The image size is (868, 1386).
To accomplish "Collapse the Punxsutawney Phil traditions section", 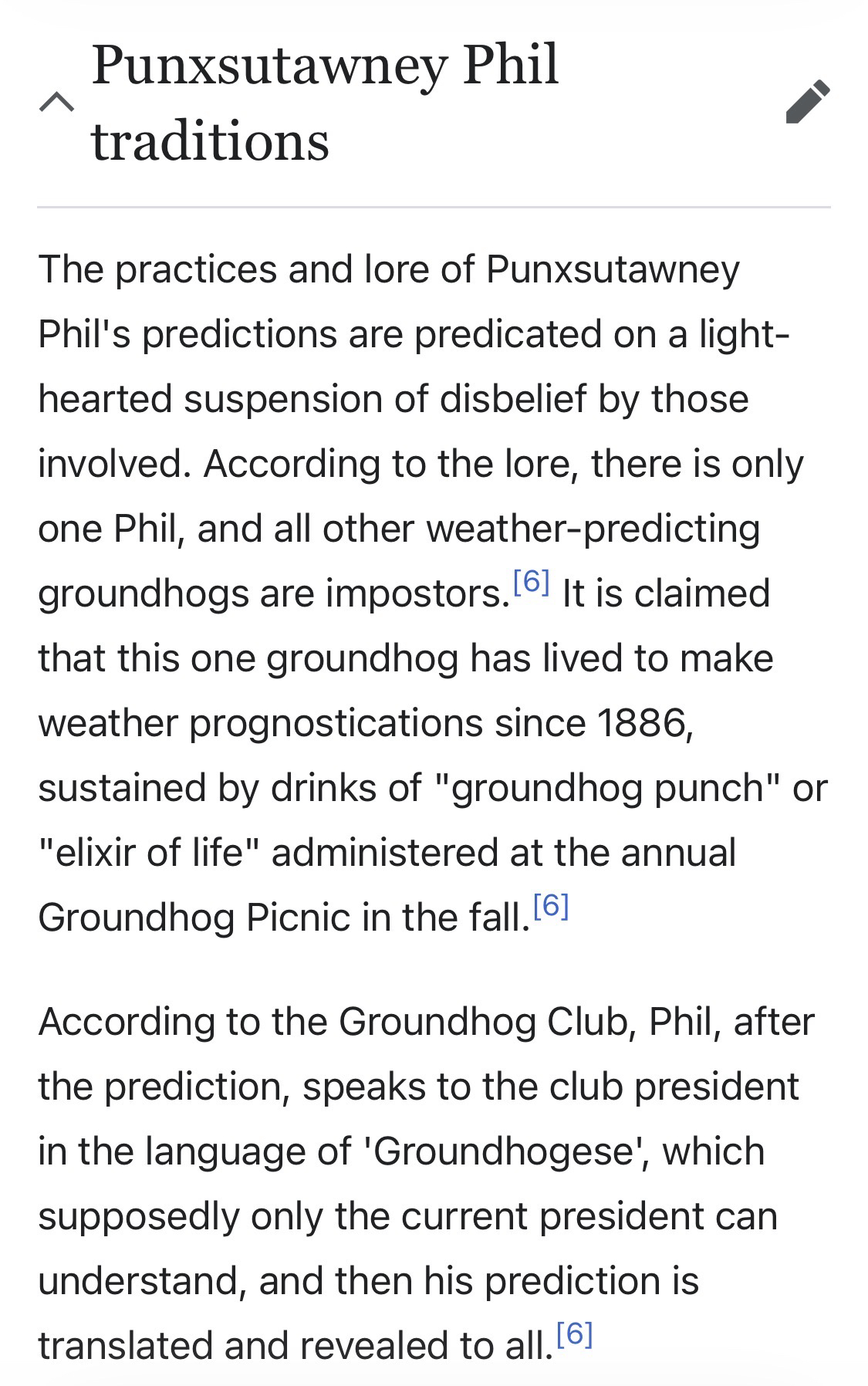I will coord(57,102).
